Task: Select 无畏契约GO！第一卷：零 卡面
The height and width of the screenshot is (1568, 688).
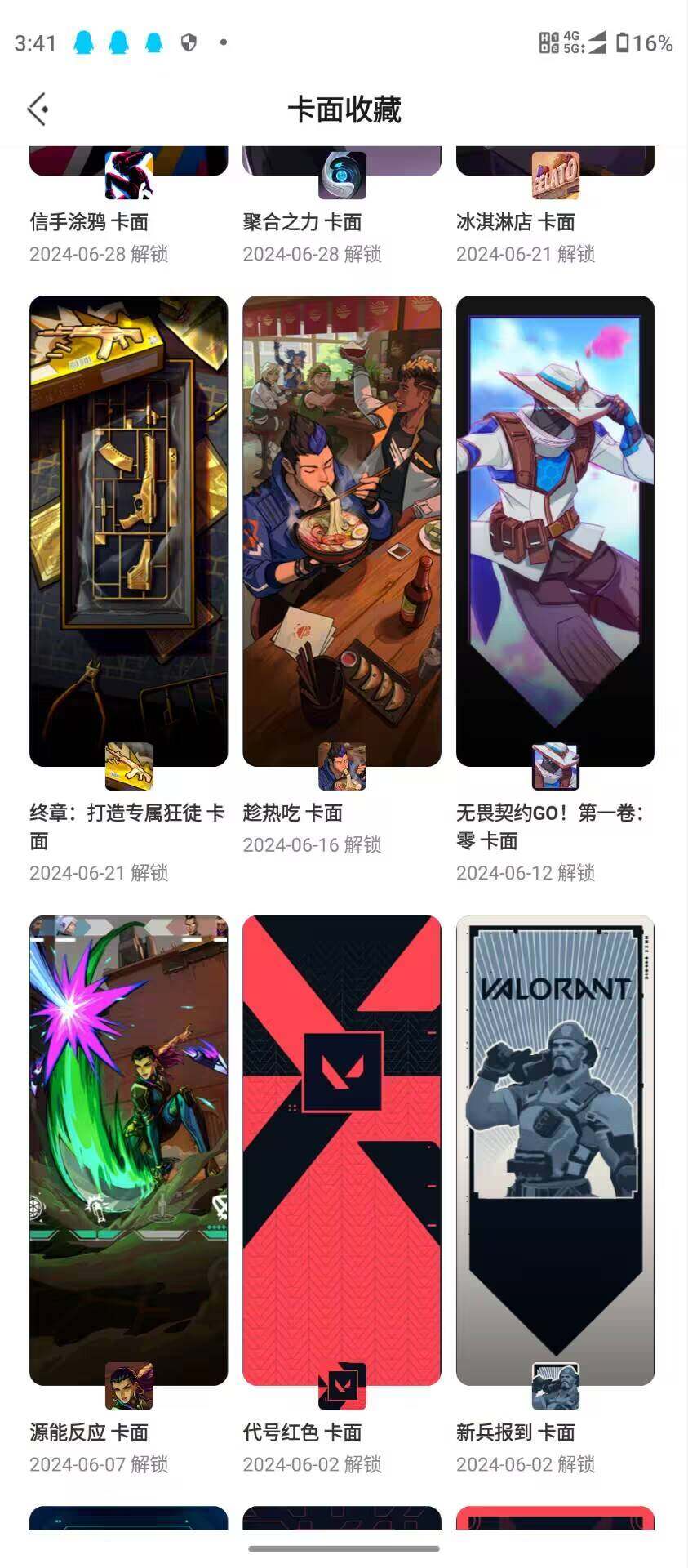Action: [555, 531]
